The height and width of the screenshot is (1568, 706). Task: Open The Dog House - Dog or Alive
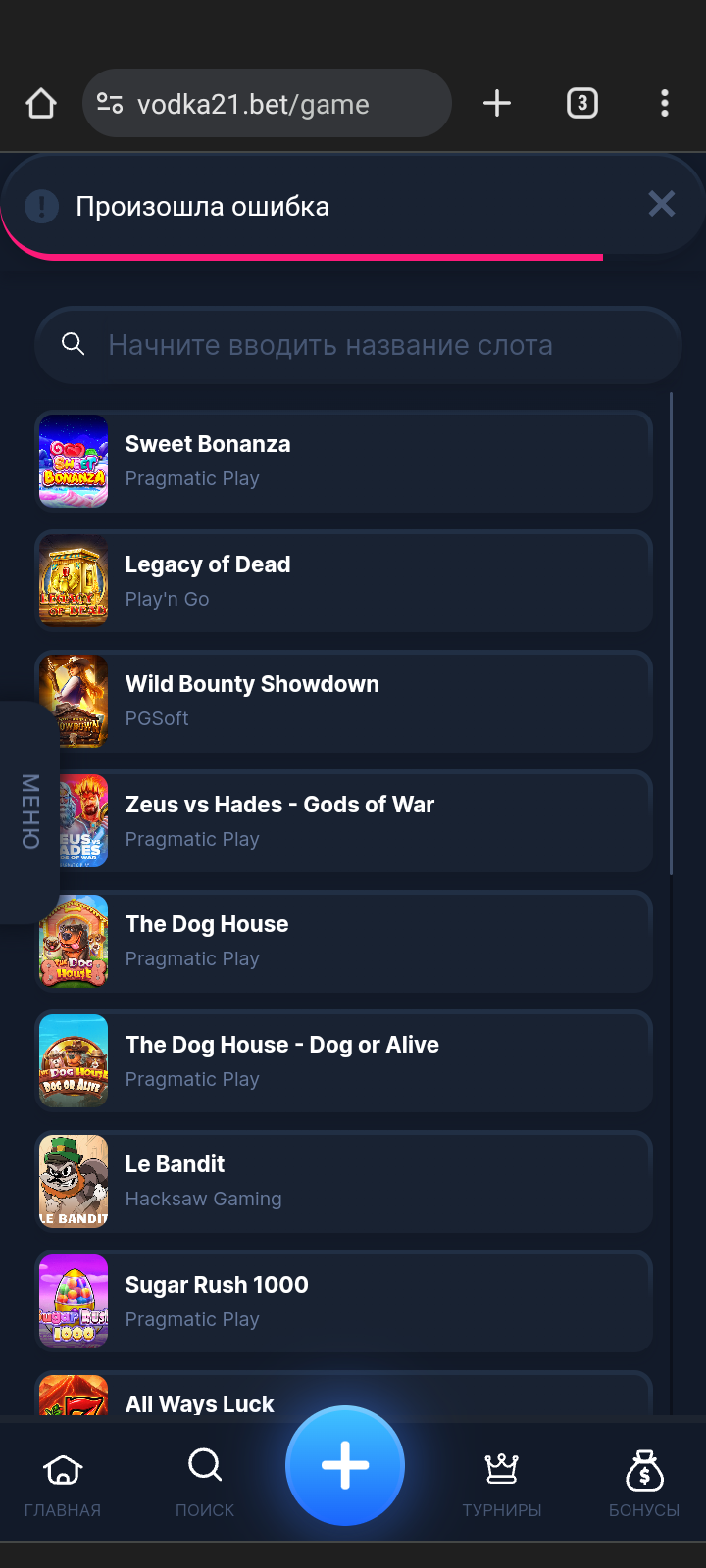[343, 1061]
